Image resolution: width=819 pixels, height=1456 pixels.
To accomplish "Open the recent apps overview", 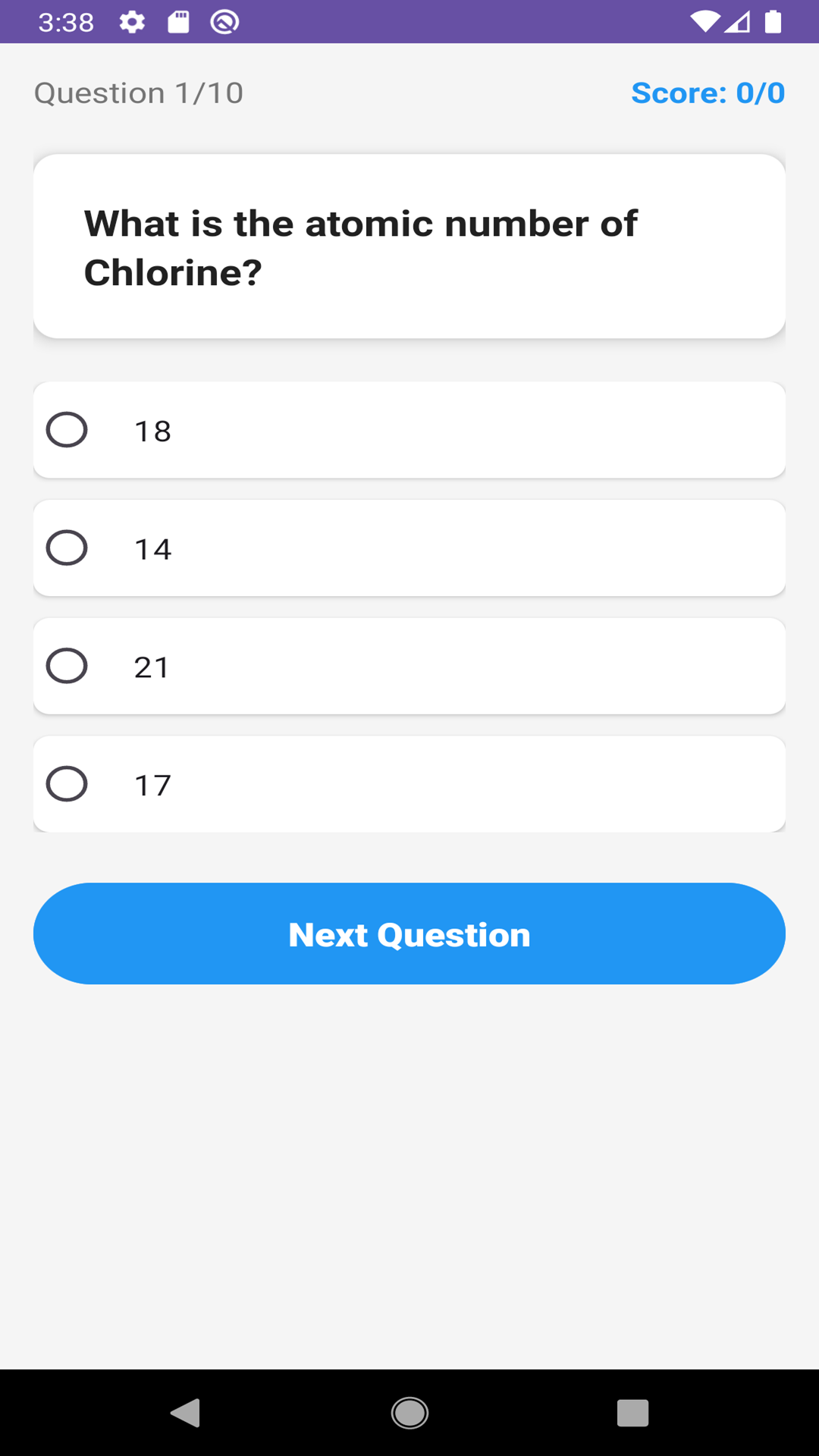I will click(x=632, y=1413).
